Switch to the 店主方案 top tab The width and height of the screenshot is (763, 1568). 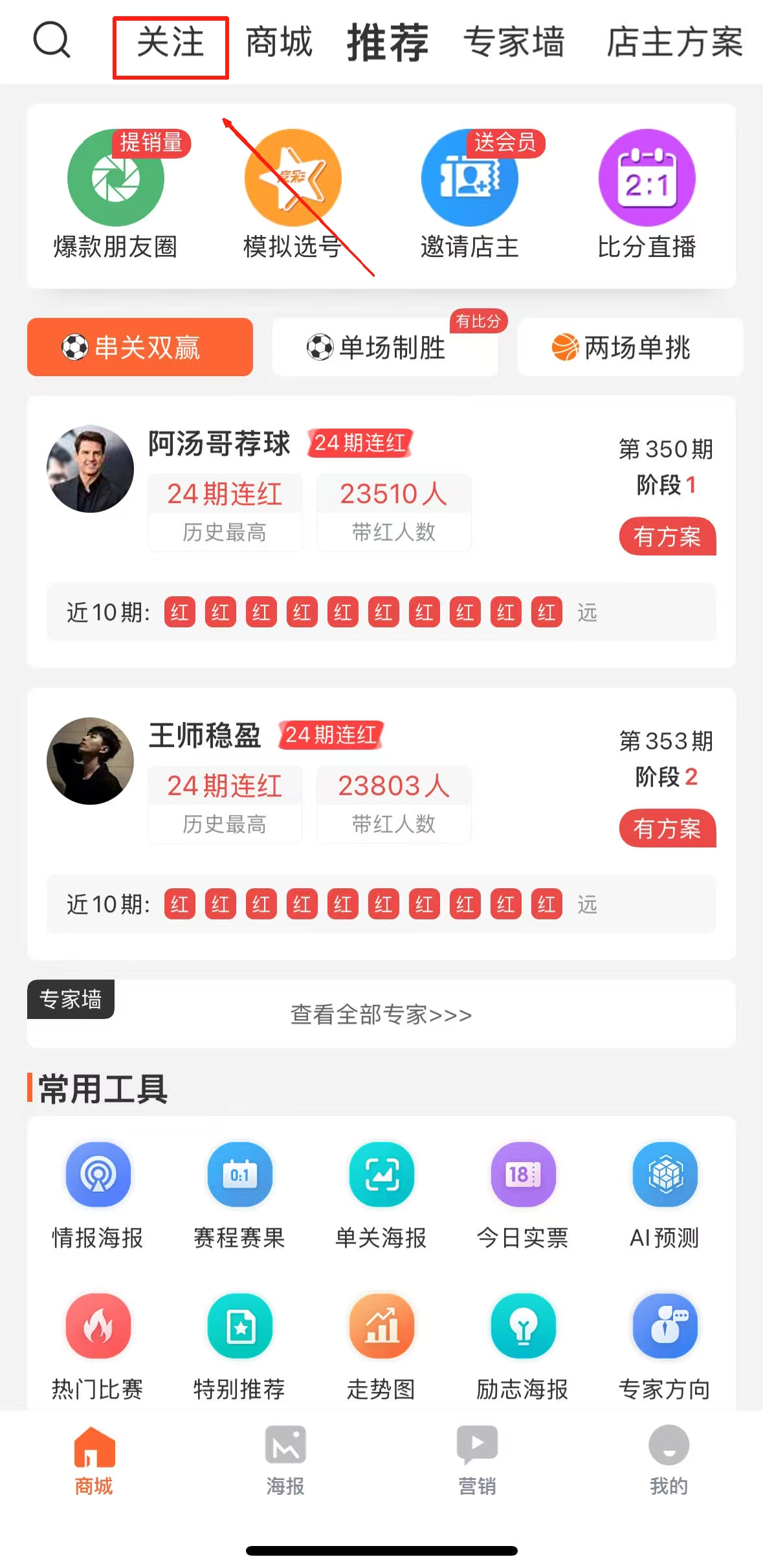pos(674,43)
